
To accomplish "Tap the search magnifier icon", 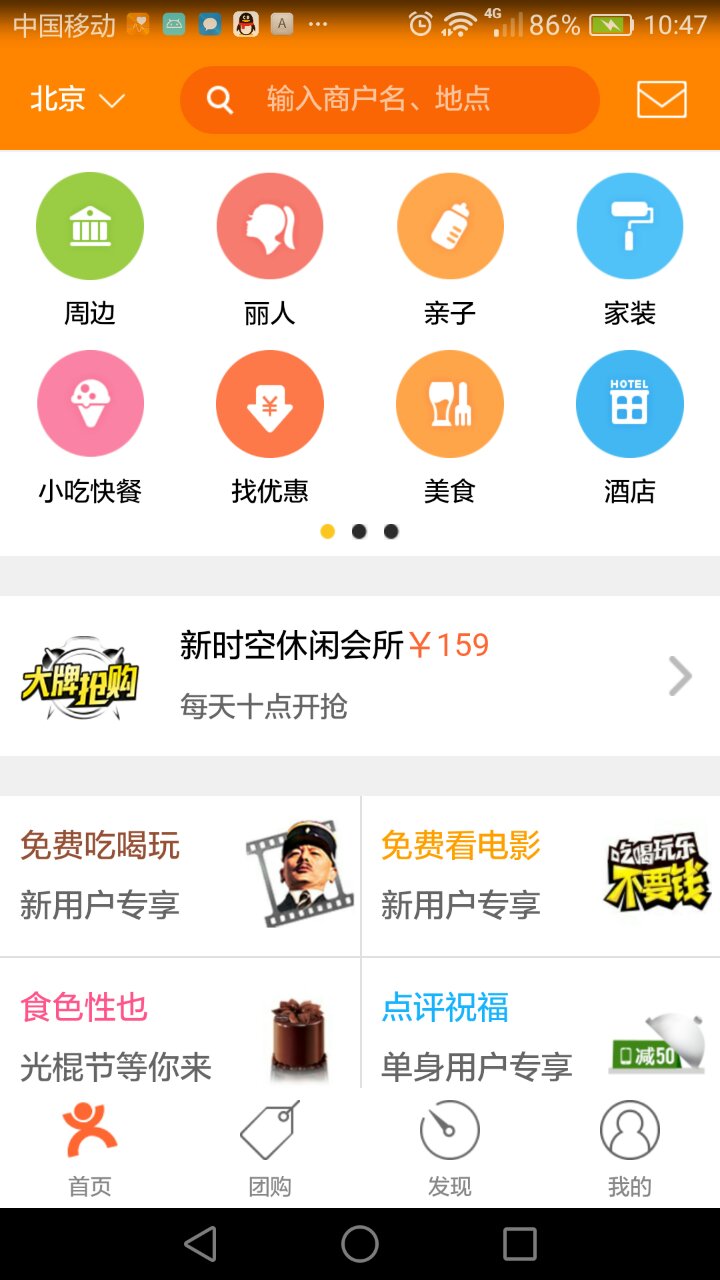I will (x=219, y=99).
